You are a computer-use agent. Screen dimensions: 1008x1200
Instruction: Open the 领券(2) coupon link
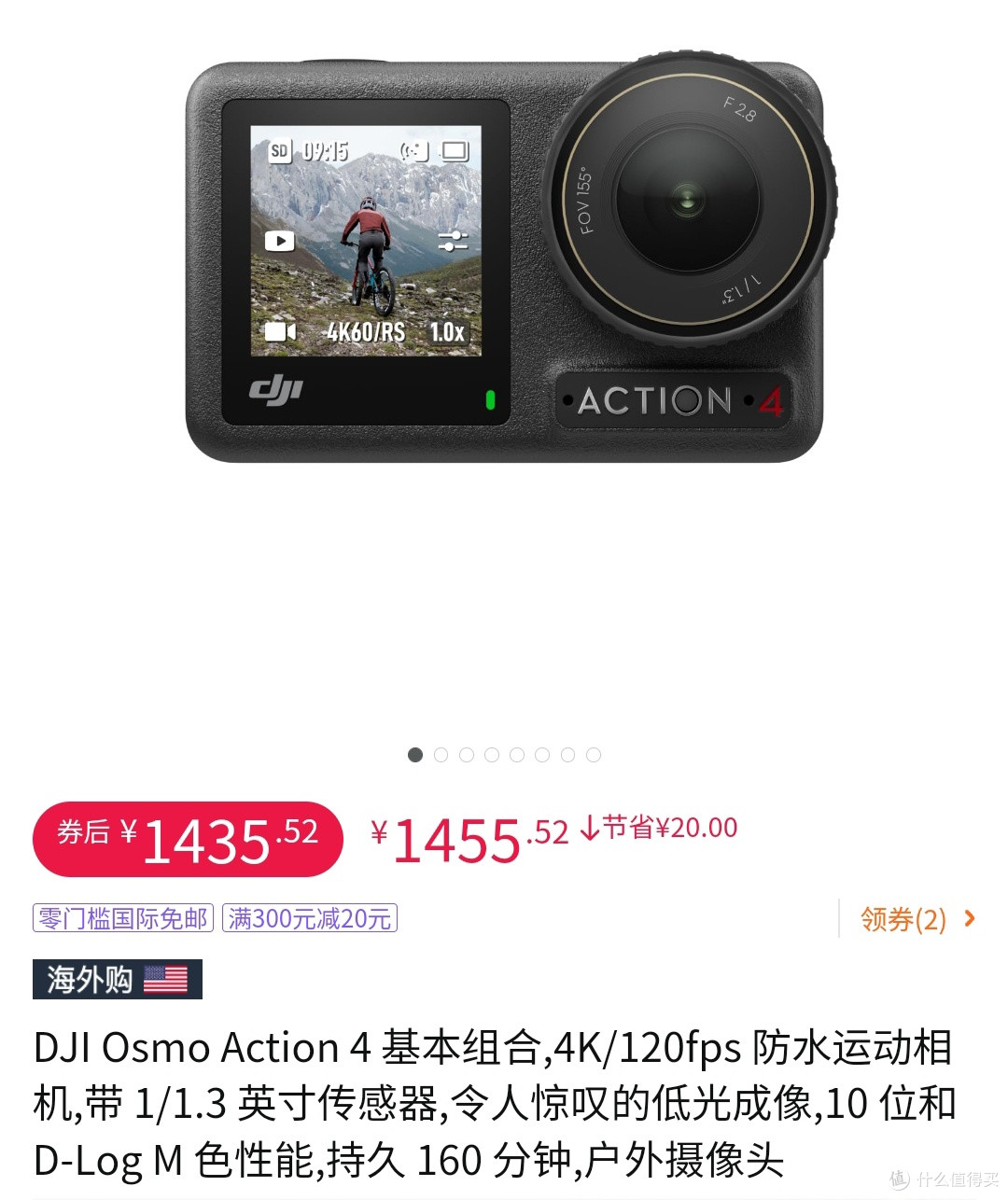(x=902, y=920)
